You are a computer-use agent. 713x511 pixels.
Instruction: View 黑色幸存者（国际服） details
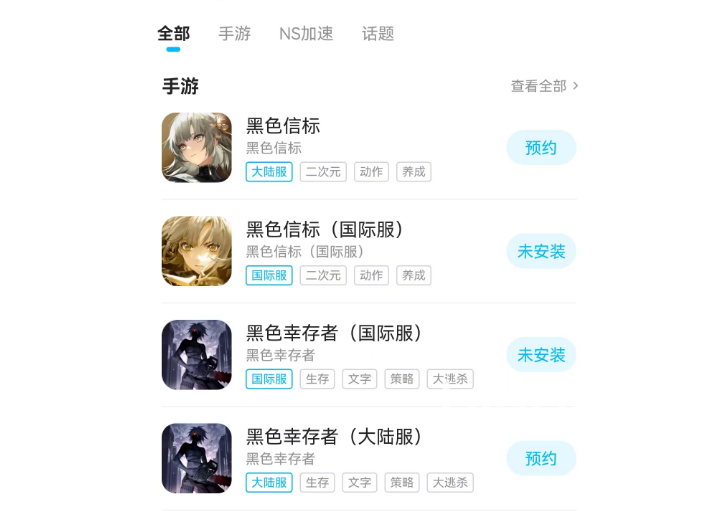click(335, 333)
